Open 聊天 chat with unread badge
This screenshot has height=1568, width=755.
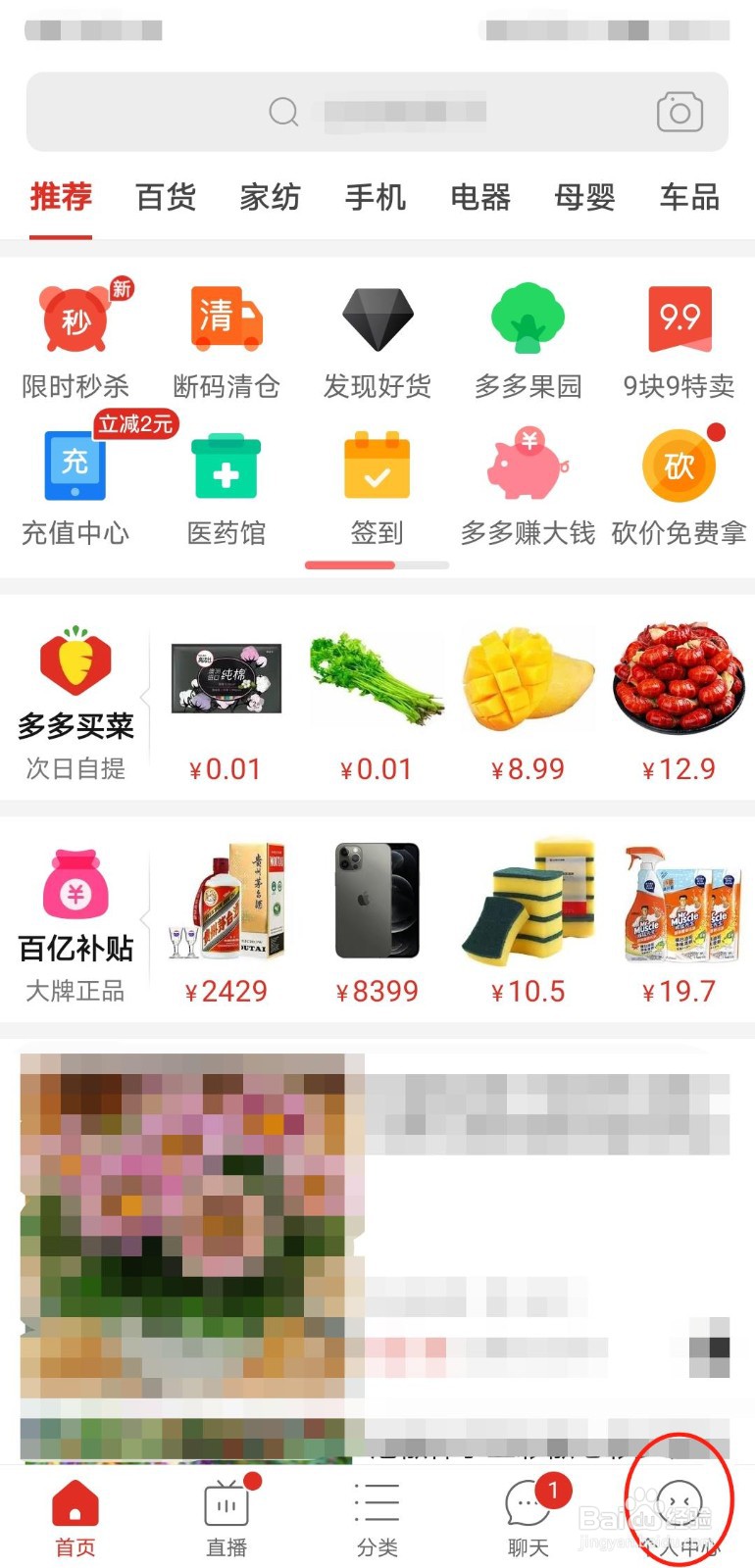[x=528, y=1514]
